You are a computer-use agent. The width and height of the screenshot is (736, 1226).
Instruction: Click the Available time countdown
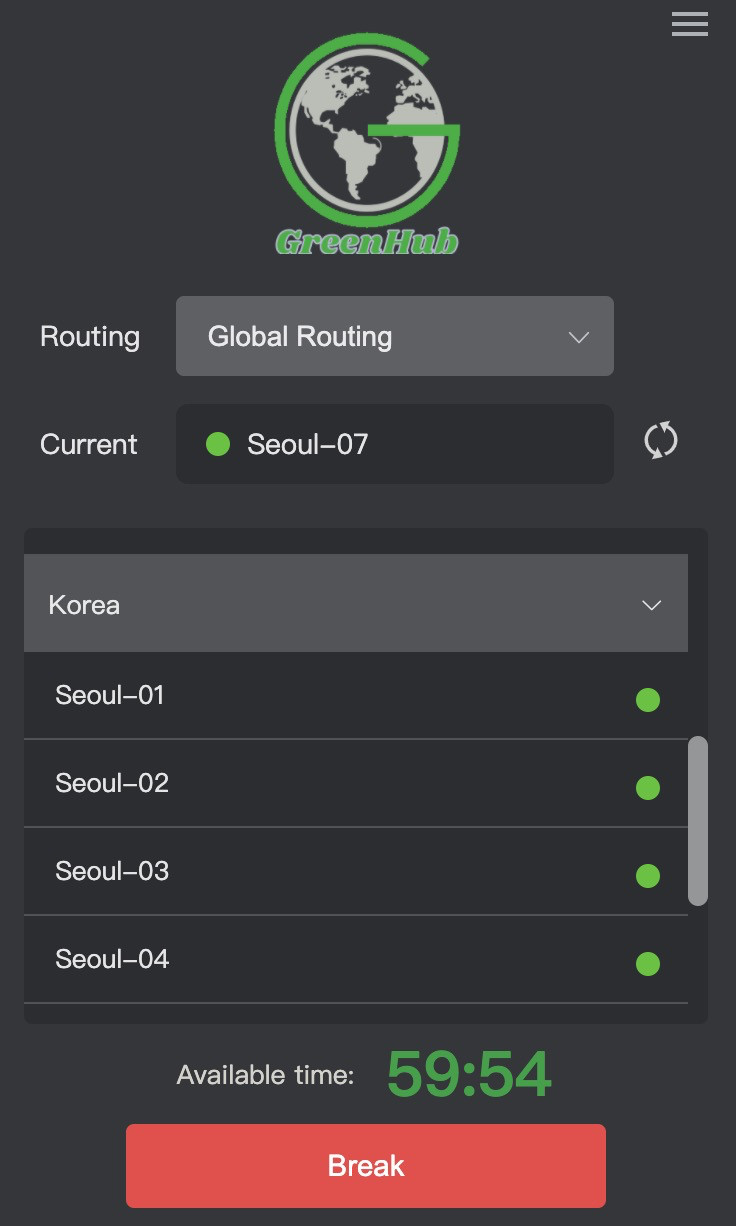click(468, 1074)
